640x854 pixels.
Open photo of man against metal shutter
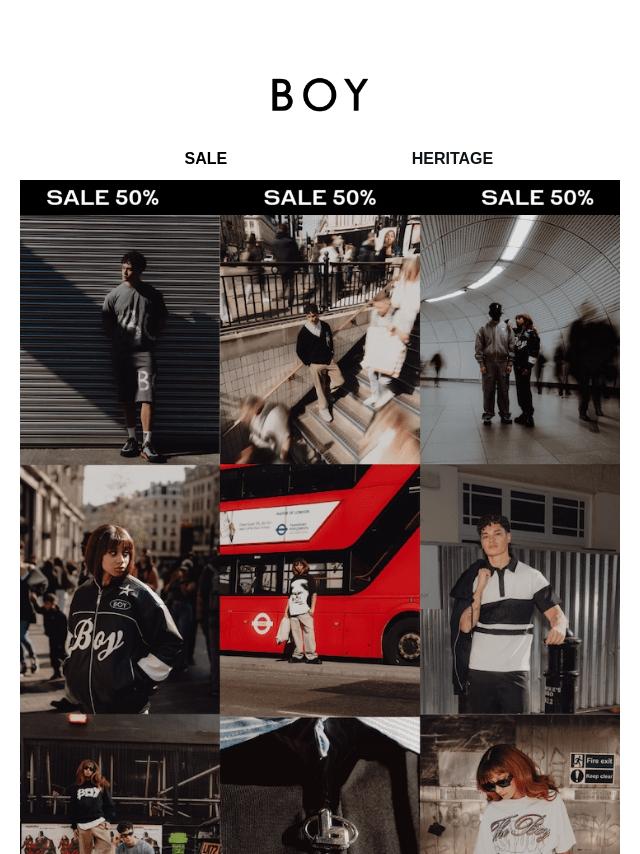[x=120, y=339]
